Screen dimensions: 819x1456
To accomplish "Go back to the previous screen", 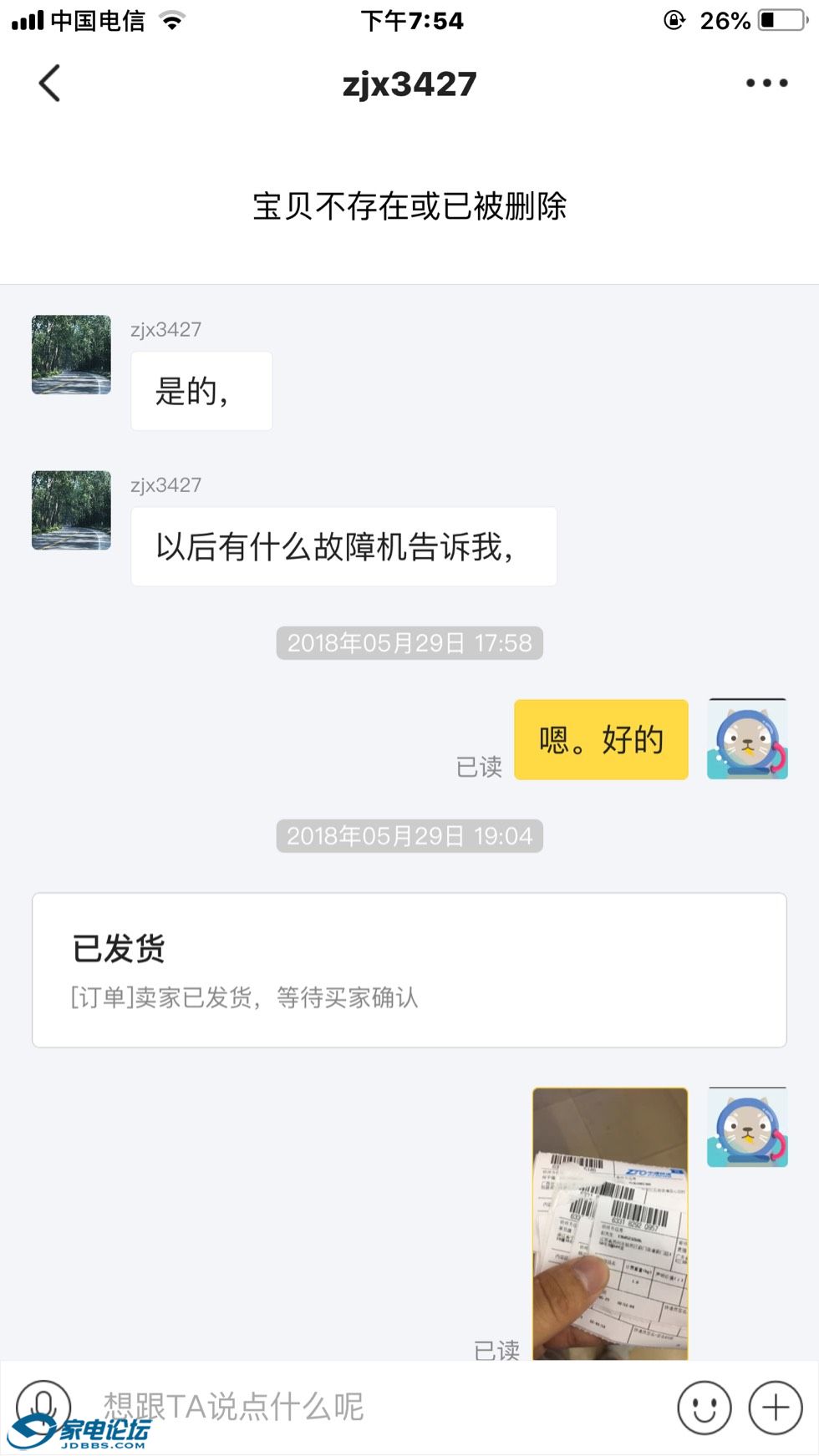I will [50, 84].
